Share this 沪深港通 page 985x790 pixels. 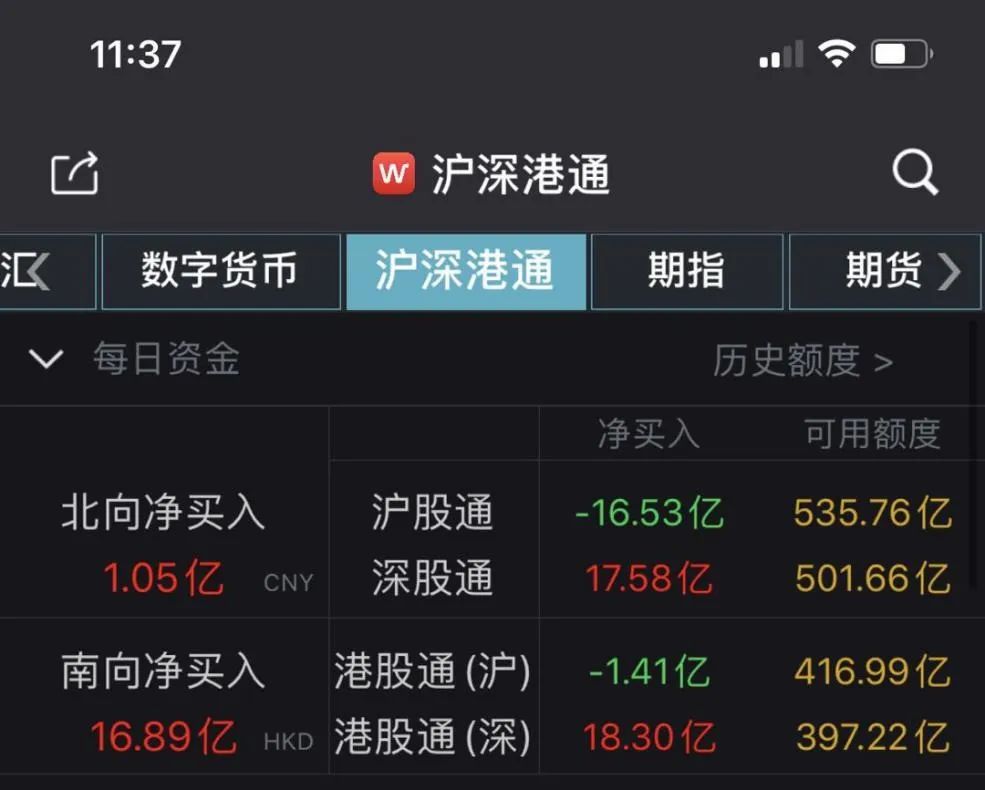pos(75,173)
